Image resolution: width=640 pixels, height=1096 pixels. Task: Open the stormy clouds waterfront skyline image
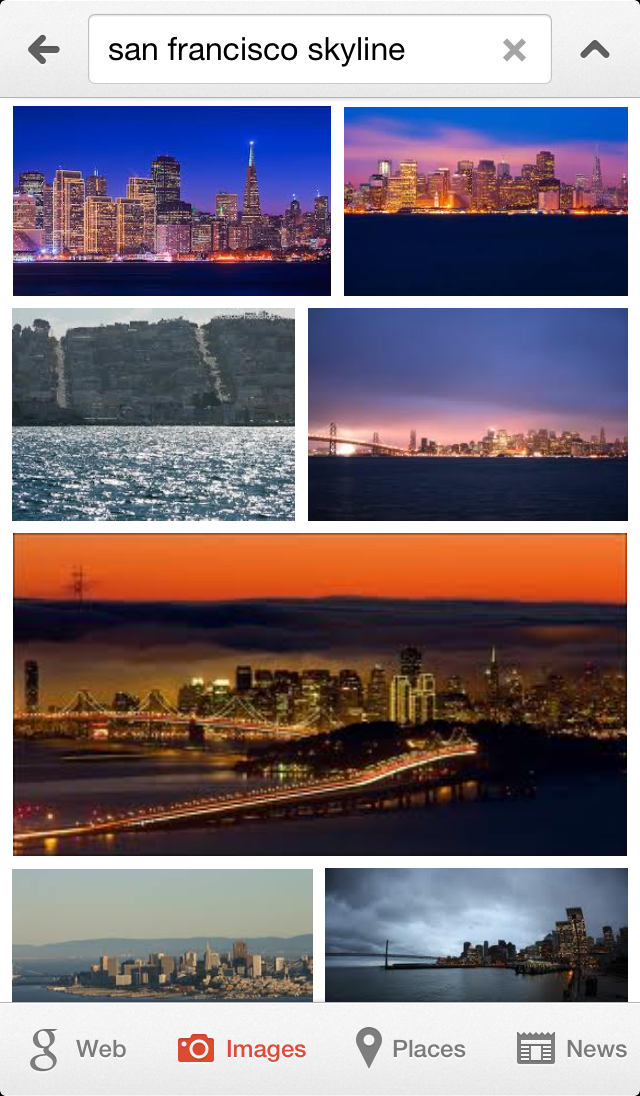(476, 934)
